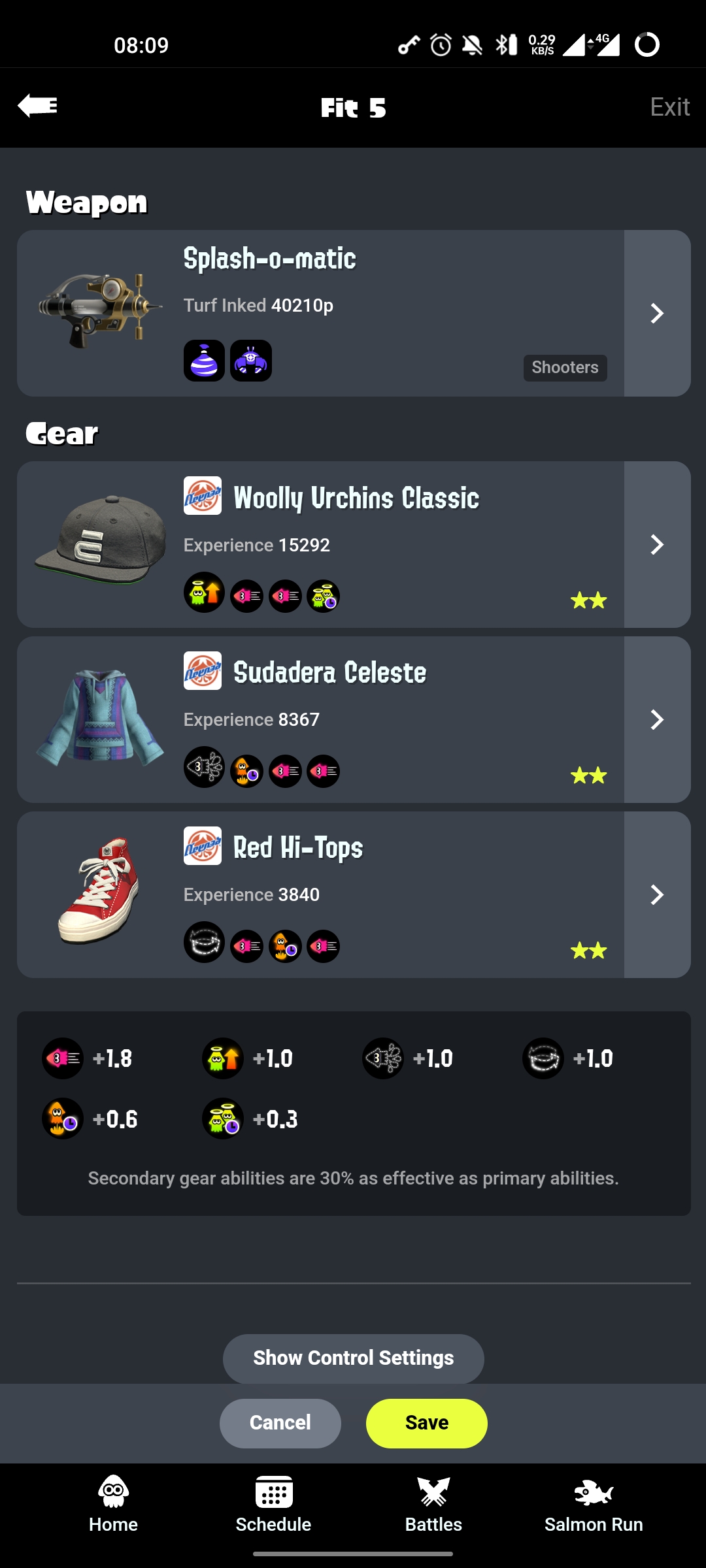Show Control Settings
Viewport: 706px width, 1568px height.
tap(354, 1358)
